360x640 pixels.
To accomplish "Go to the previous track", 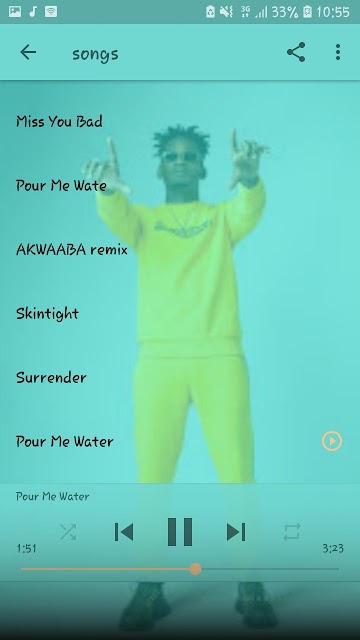I will click(x=124, y=532).
